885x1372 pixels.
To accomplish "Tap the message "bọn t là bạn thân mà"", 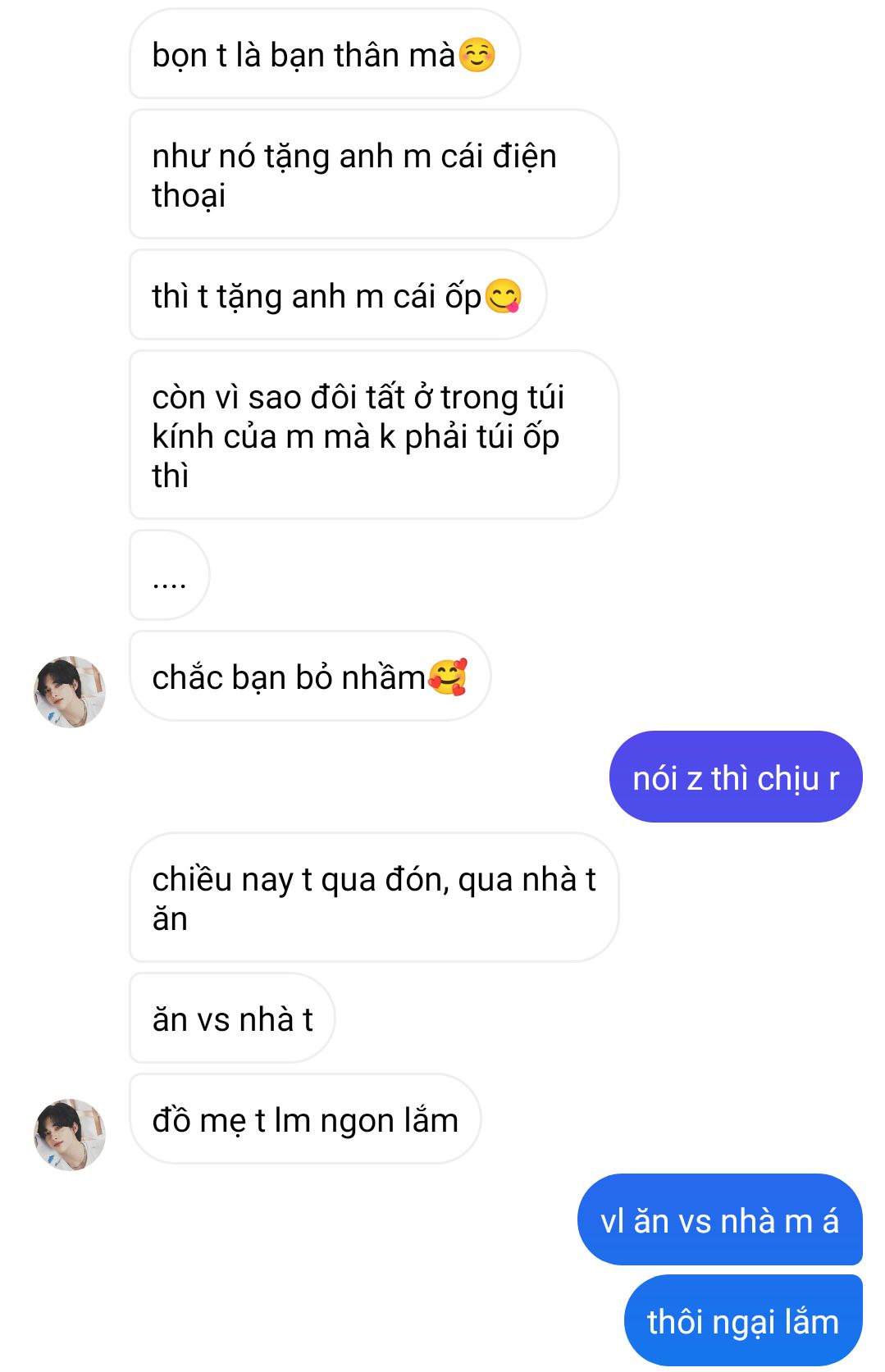I will click(x=324, y=55).
